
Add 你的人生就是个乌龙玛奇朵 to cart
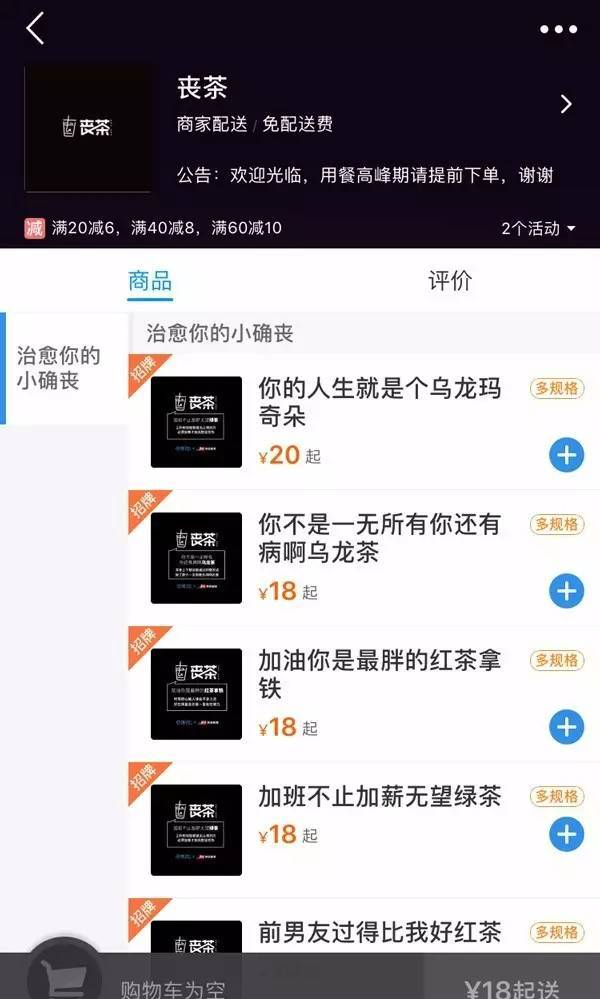pyautogui.click(x=566, y=455)
